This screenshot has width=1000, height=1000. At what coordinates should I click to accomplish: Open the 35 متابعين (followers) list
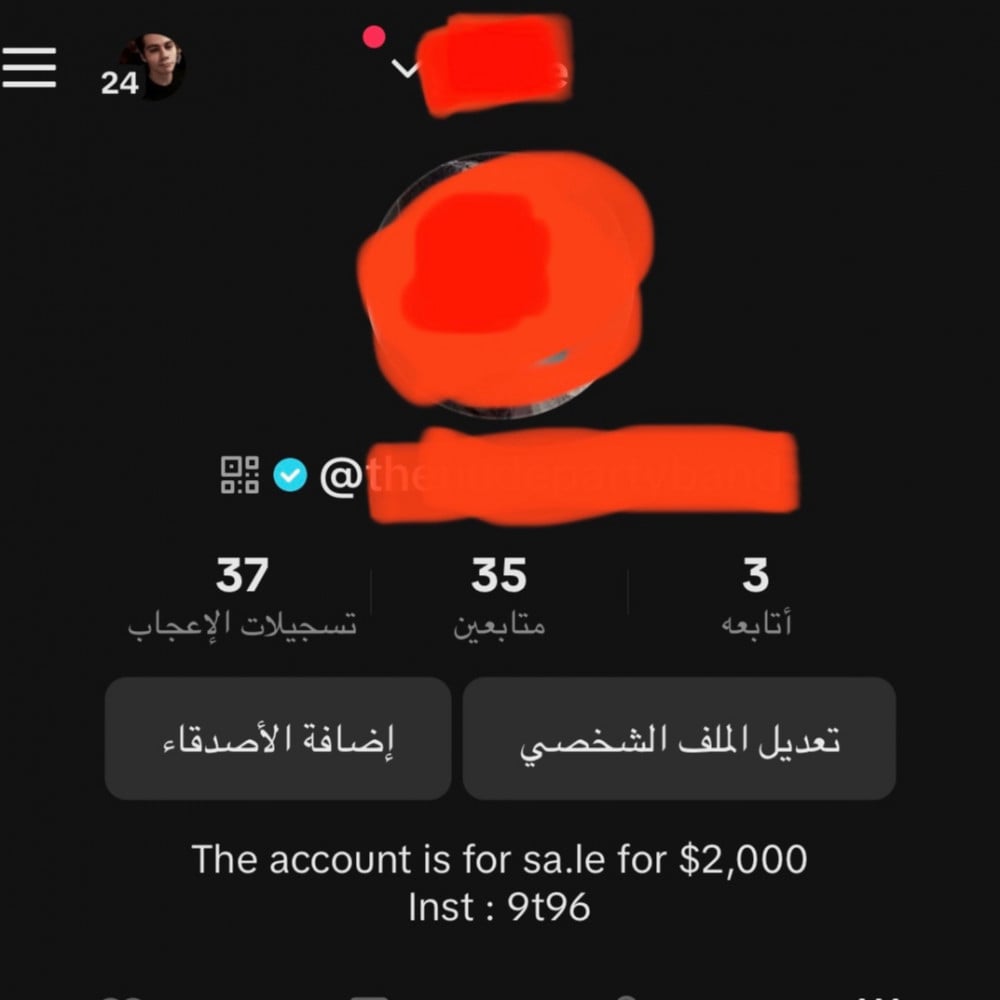499,598
